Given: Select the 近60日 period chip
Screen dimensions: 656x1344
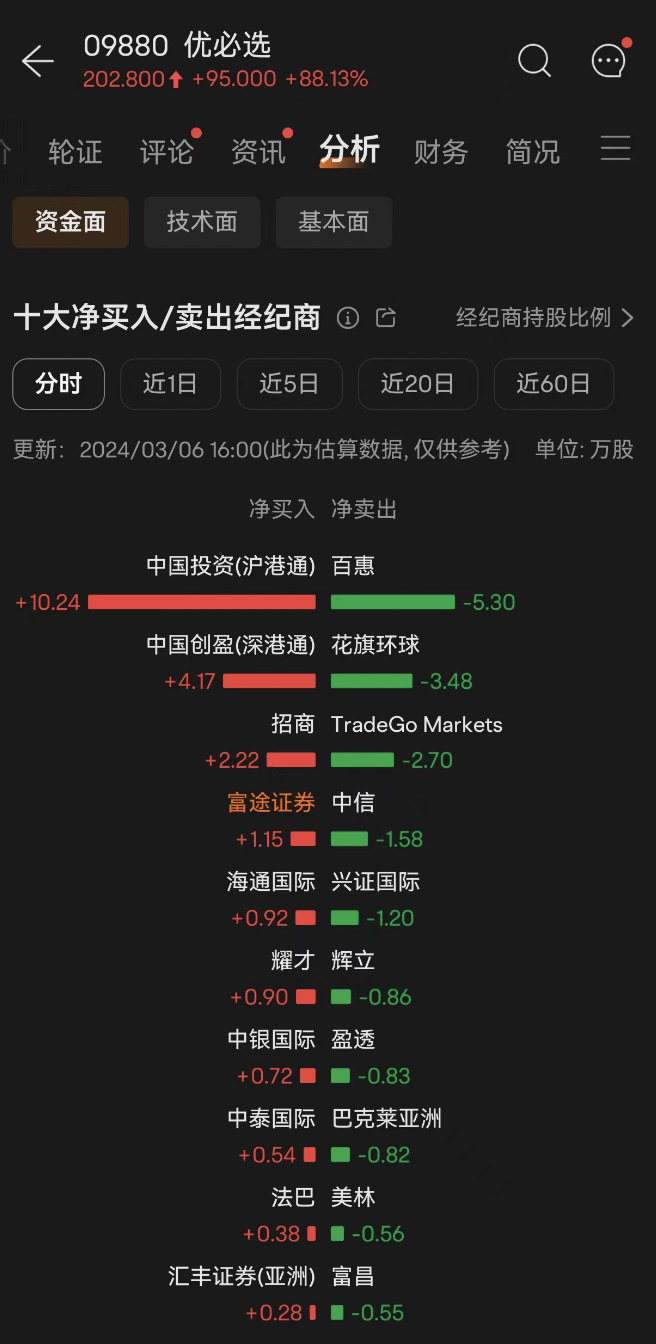Looking at the screenshot, I should pyautogui.click(x=553, y=384).
